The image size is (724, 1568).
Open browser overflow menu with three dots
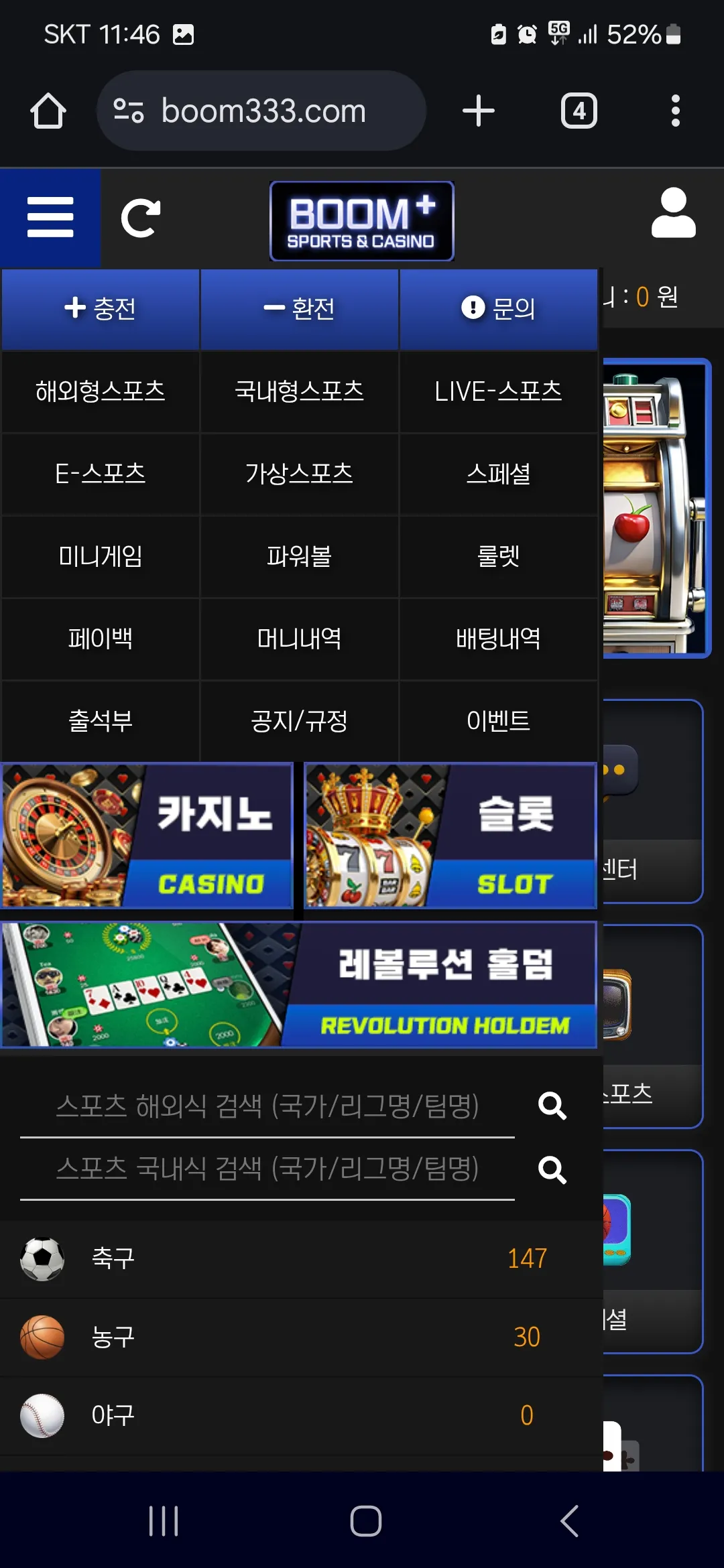(x=675, y=111)
